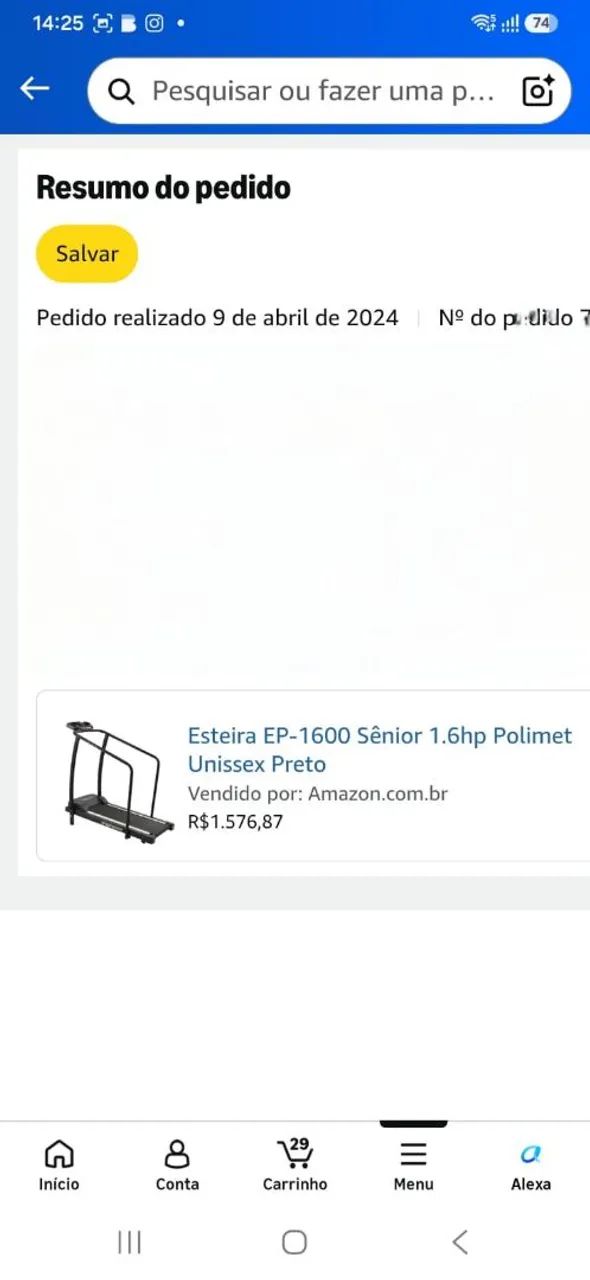Go to the phone's home screen

tap(294, 1242)
